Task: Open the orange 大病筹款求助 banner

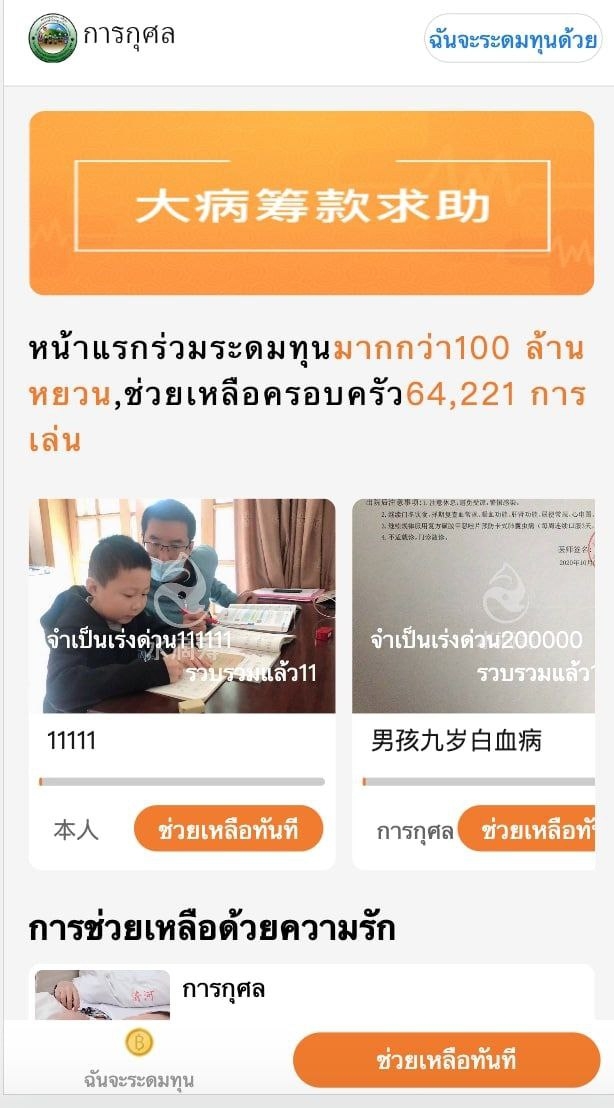Action: 312,203
